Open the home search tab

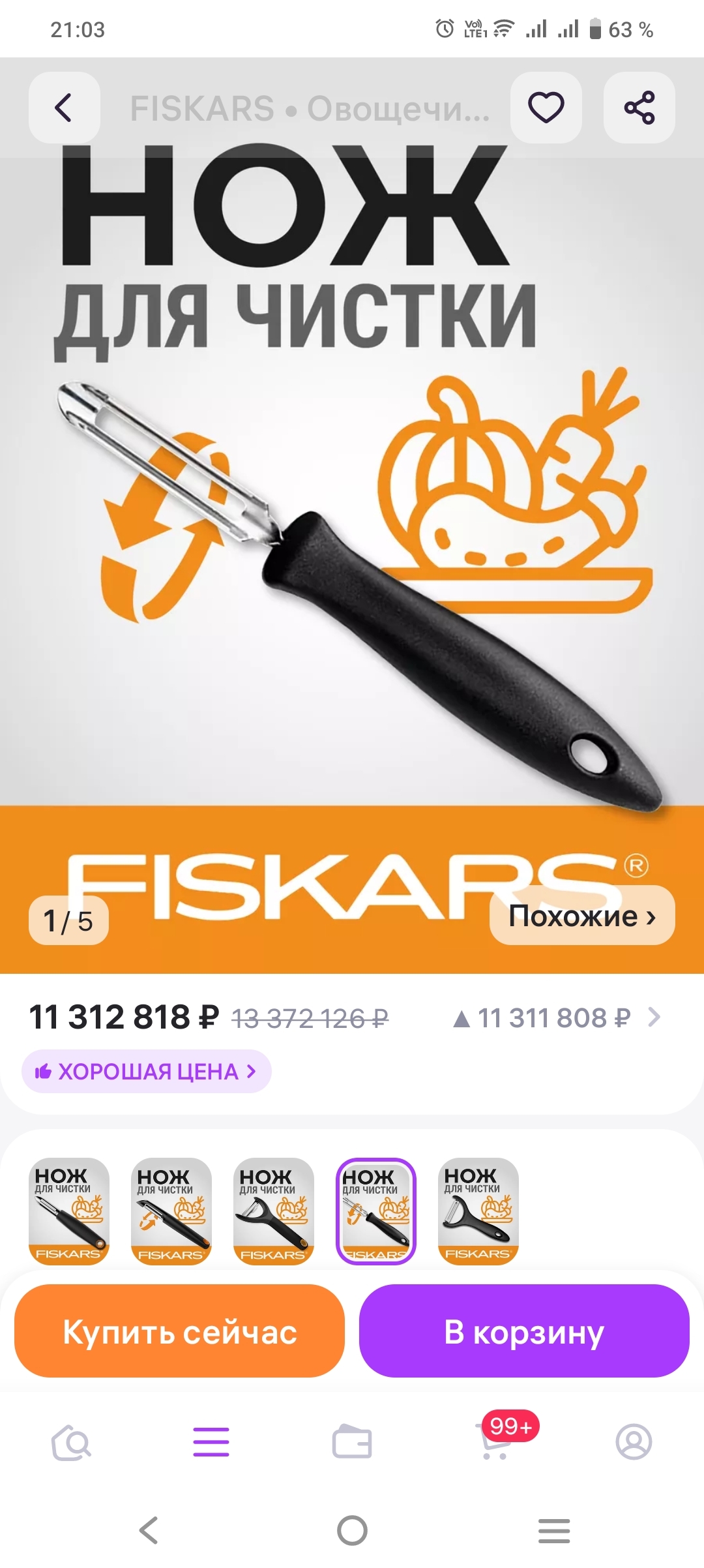[x=70, y=1442]
